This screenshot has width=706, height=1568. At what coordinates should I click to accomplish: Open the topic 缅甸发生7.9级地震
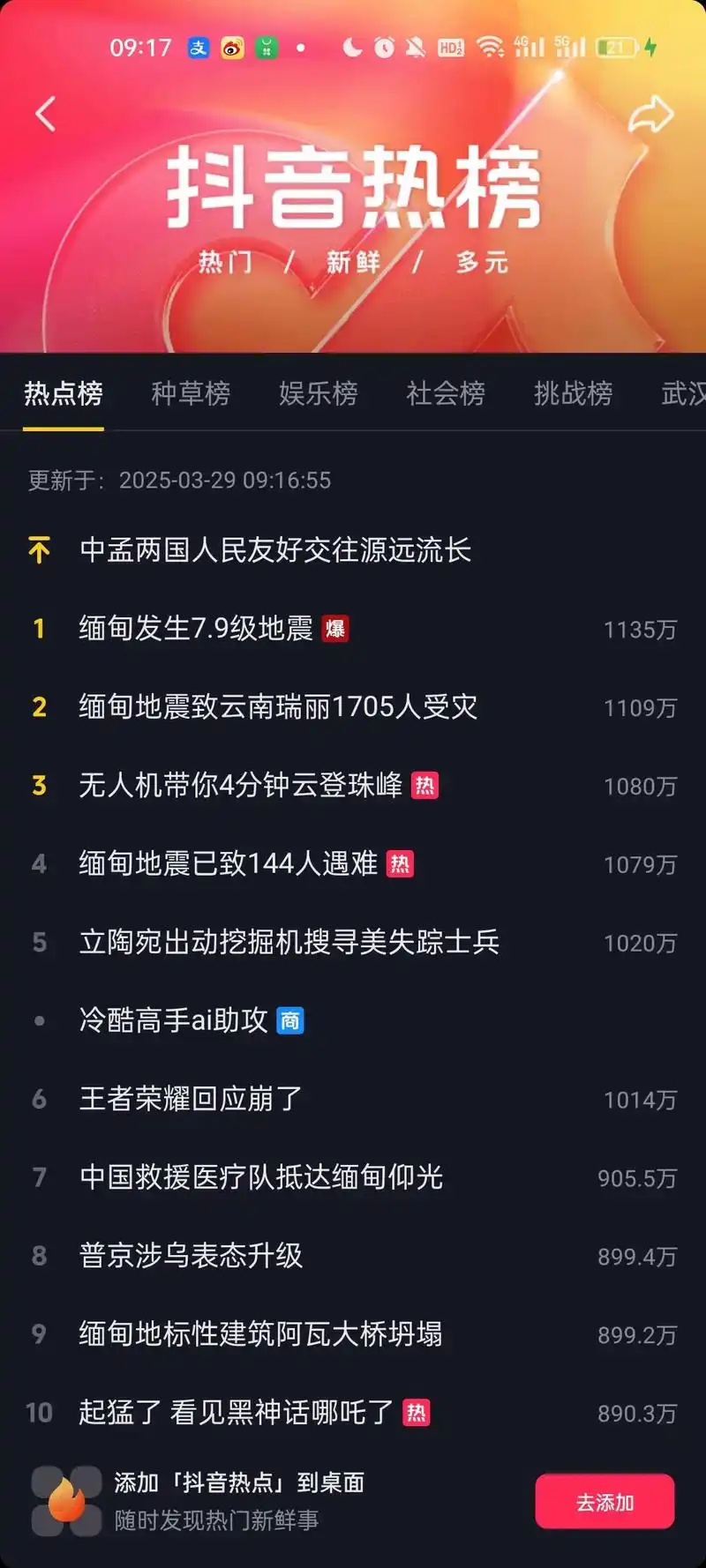(x=198, y=630)
